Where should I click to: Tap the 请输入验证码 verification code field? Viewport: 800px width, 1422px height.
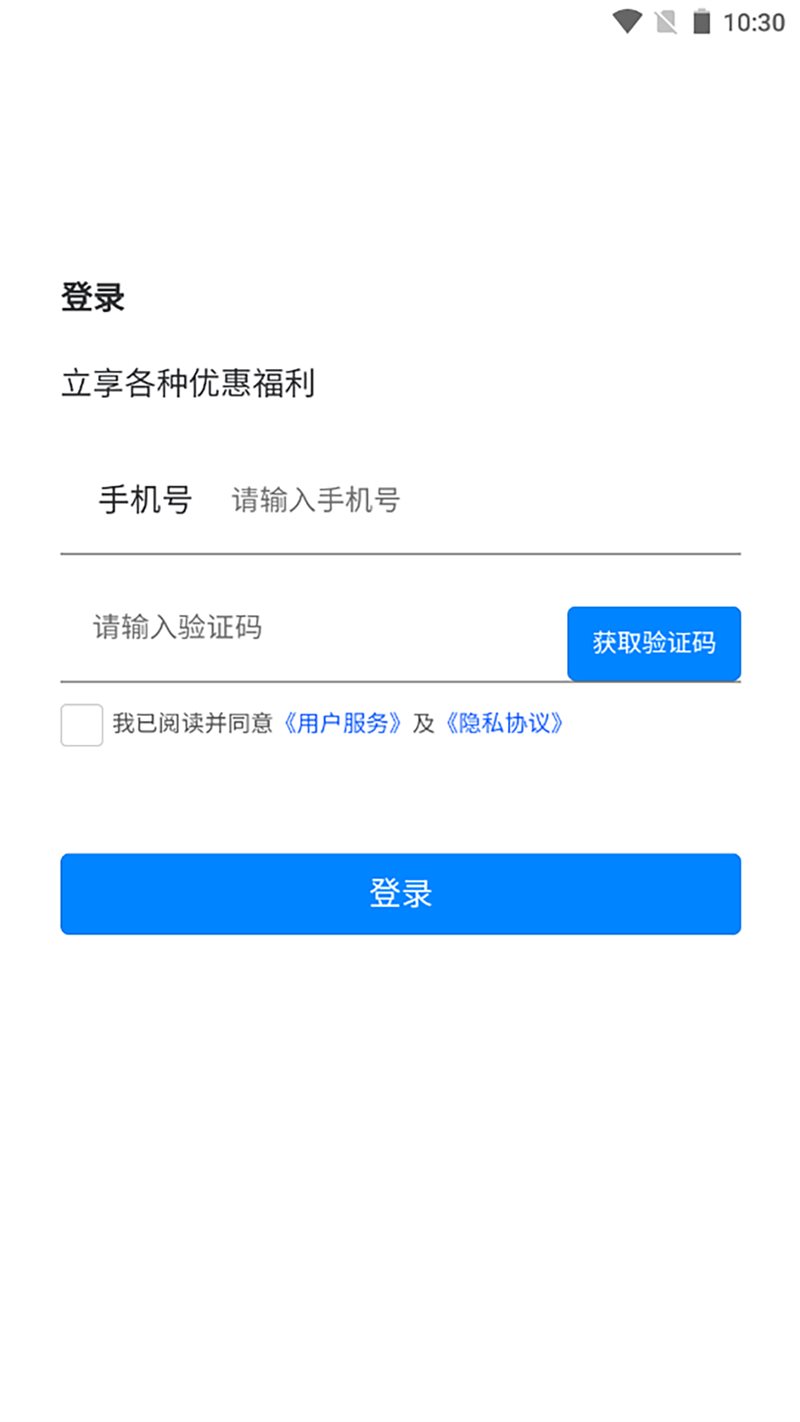click(x=250, y=628)
